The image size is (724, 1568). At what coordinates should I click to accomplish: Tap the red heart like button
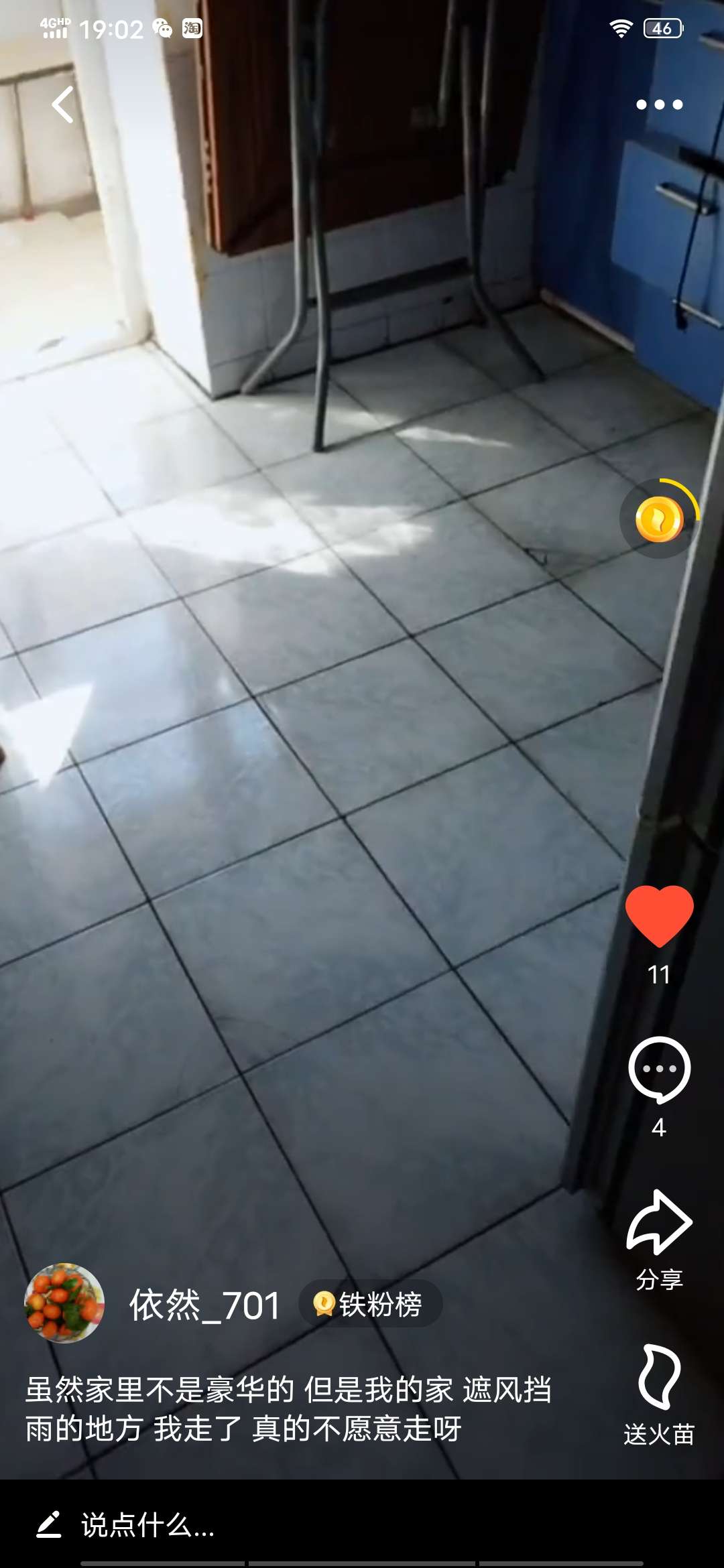pos(659,916)
